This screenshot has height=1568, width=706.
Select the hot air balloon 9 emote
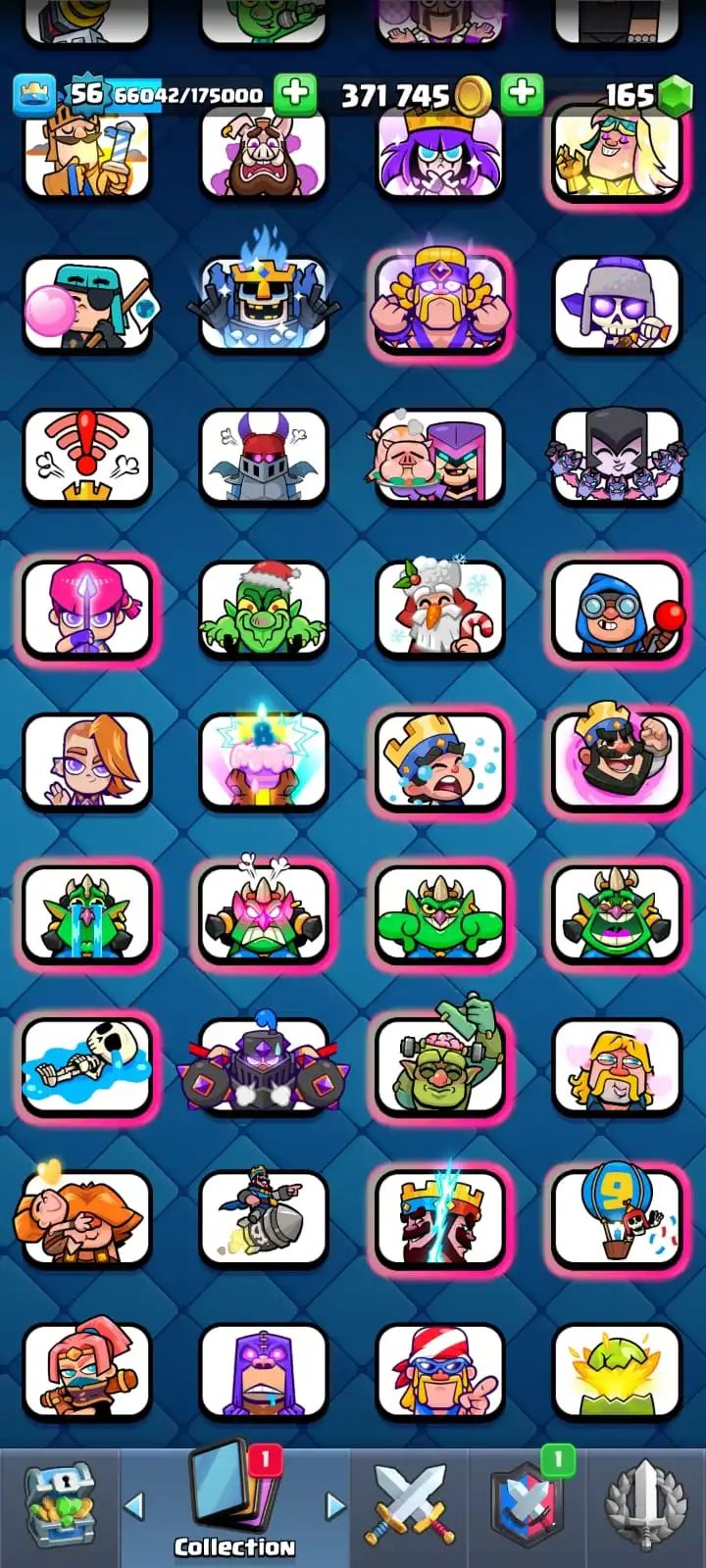617,1218
